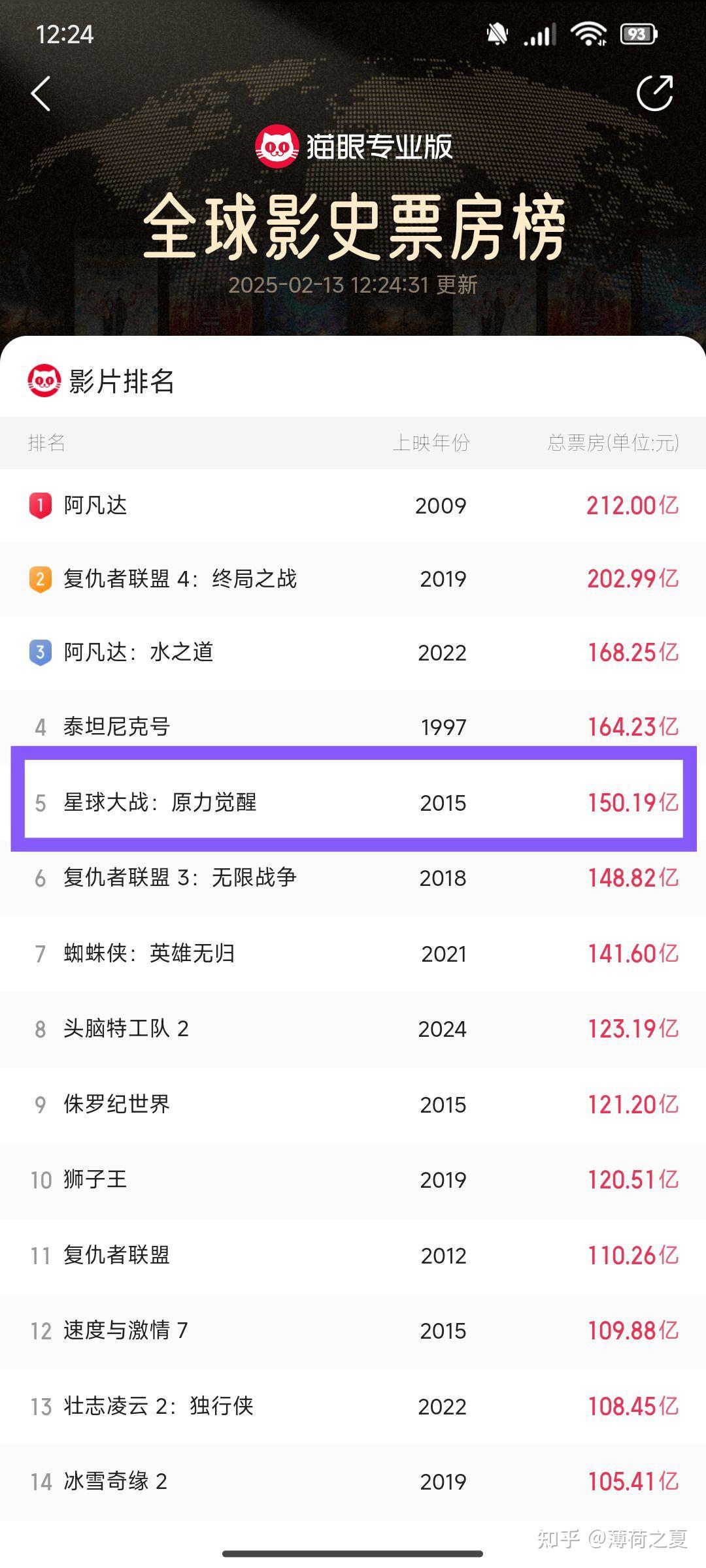Open 星球大战：原力觉醒 in the ranking
The width and height of the screenshot is (706, 1568).
pyautogui.click(x=353, y=802)
